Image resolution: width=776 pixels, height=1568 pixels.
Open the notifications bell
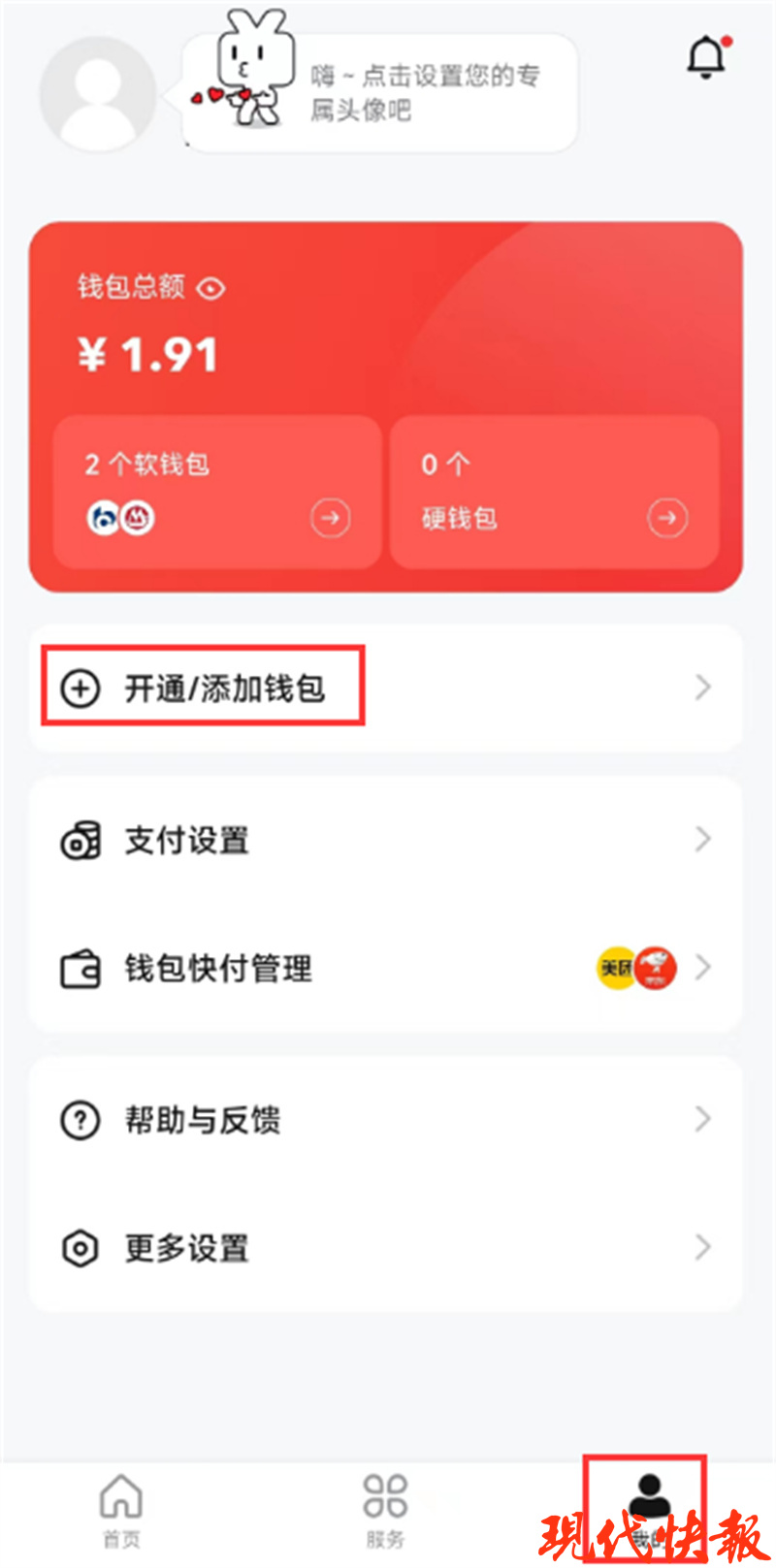706,58
